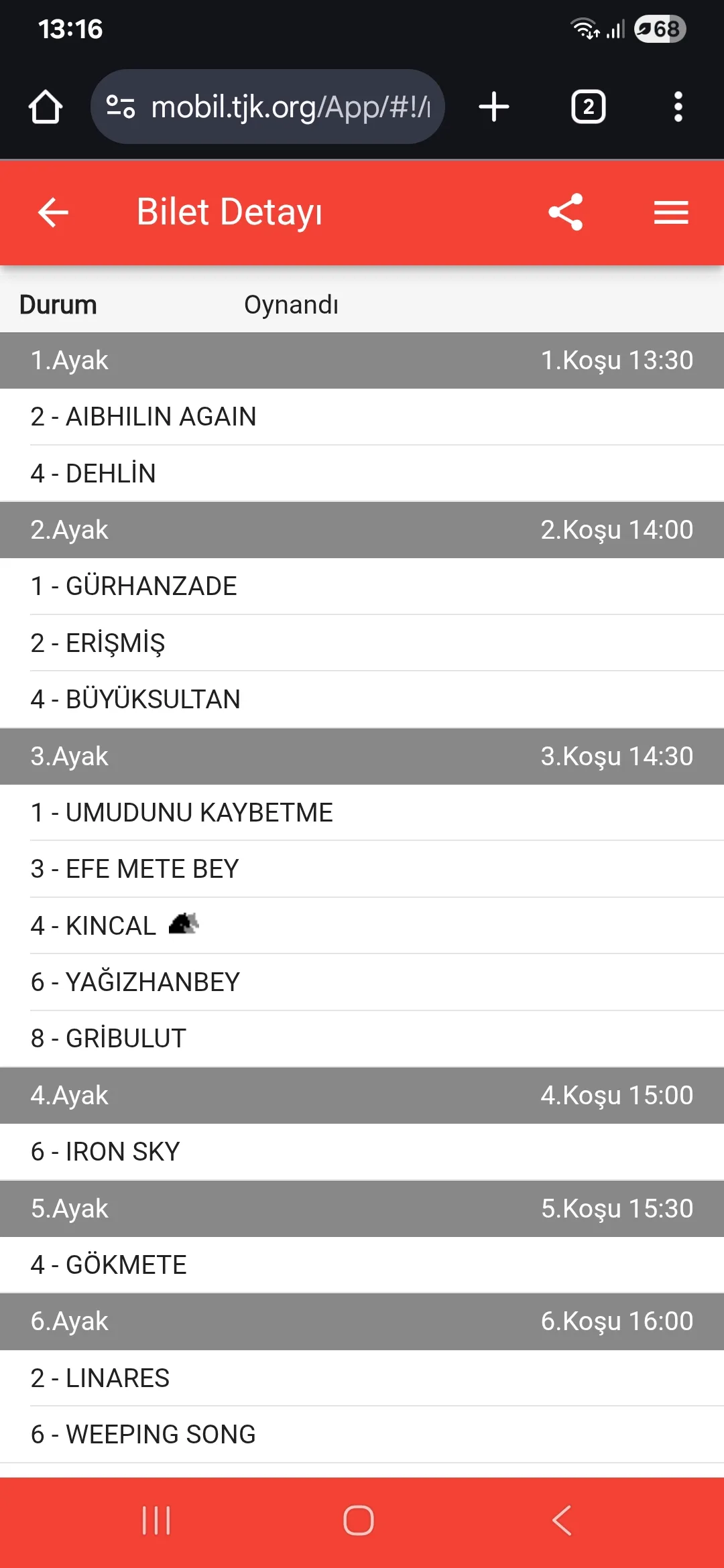
Task: Tap the system back button
Action: point(562,1520)
